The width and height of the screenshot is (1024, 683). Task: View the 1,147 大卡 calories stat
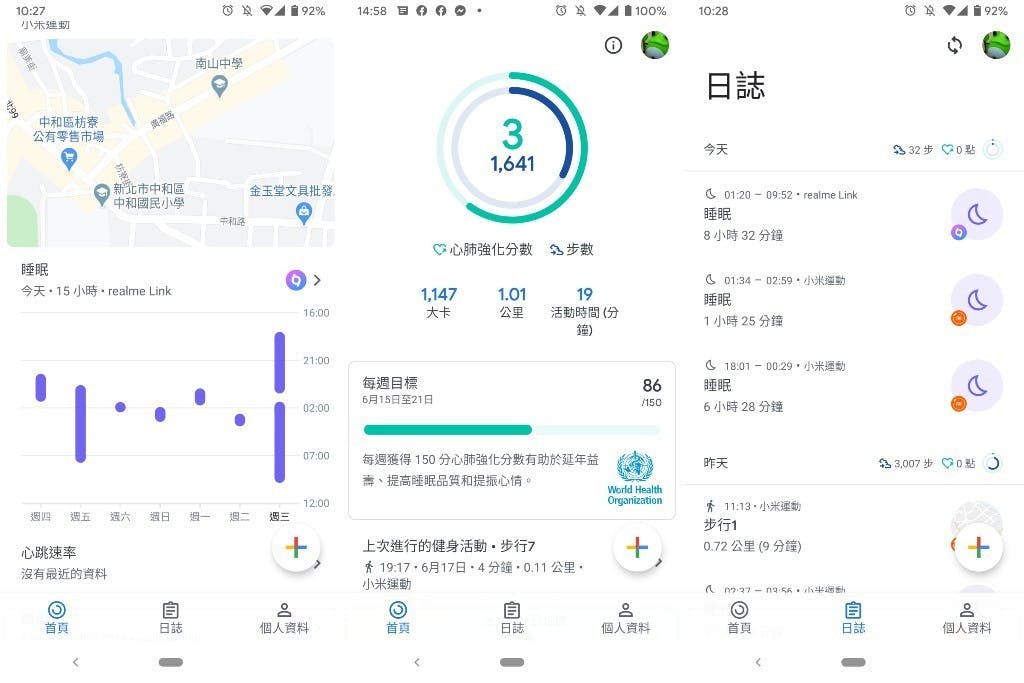point(438,302)
